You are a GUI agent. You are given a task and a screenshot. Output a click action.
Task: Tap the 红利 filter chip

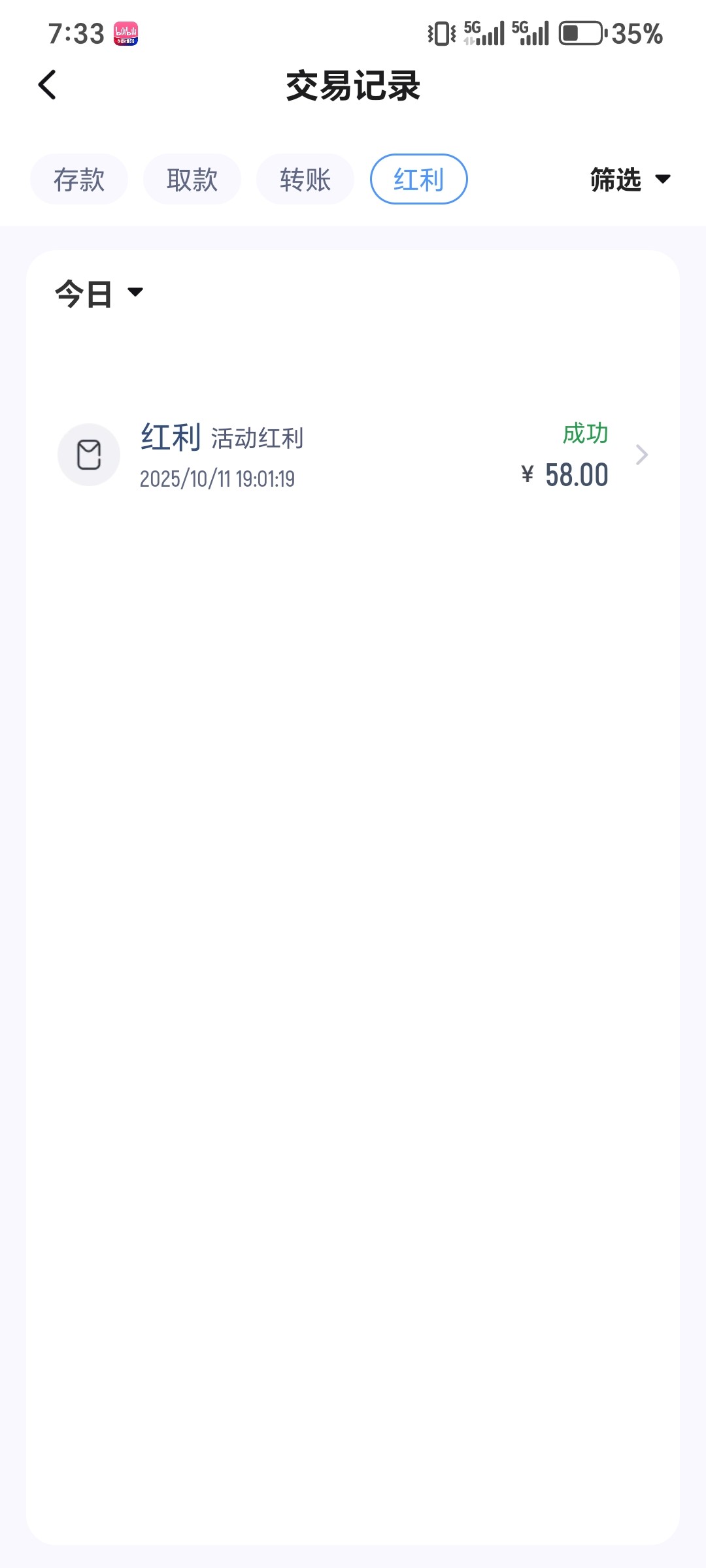pos(418,180)
